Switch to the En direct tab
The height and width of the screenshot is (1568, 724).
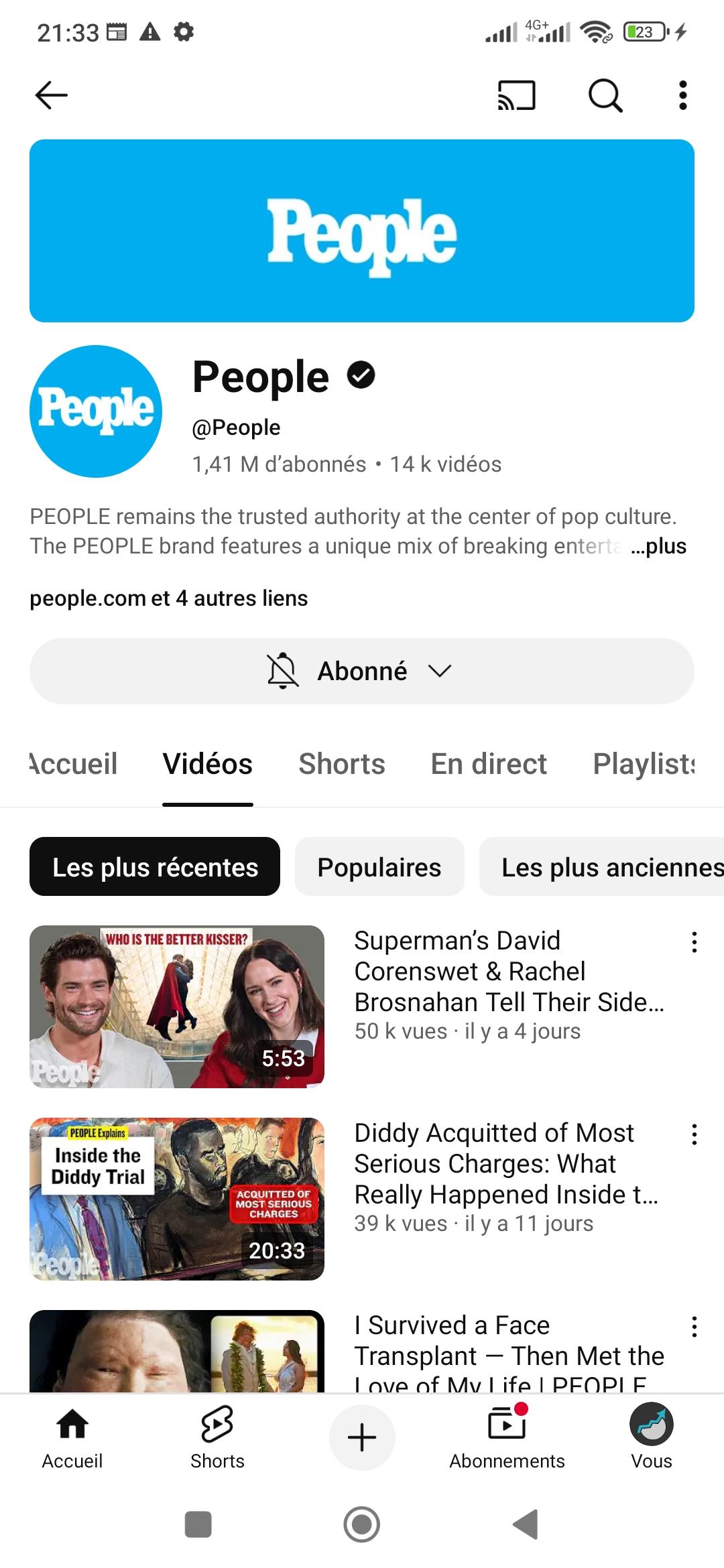[x=489, y=764]
